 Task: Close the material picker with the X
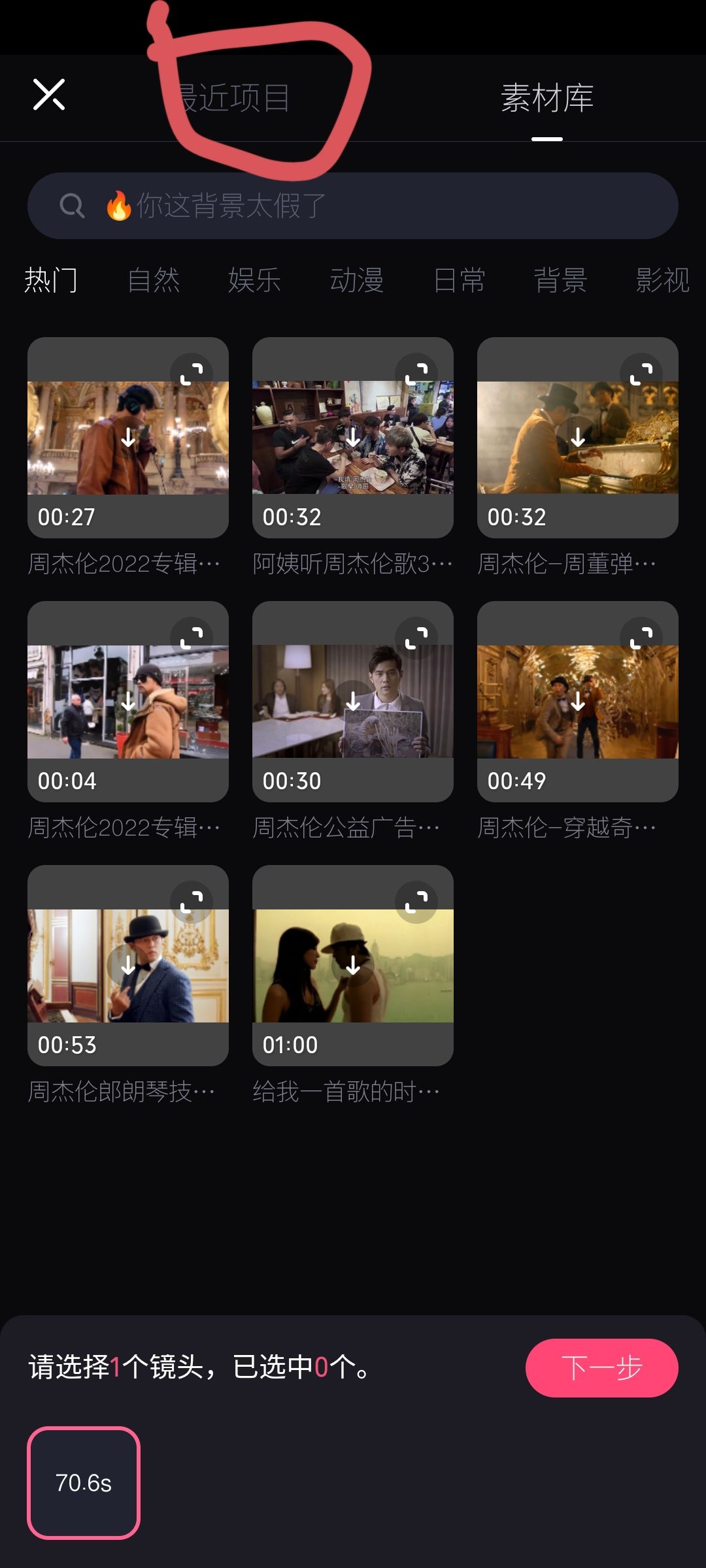pos(49,95)
